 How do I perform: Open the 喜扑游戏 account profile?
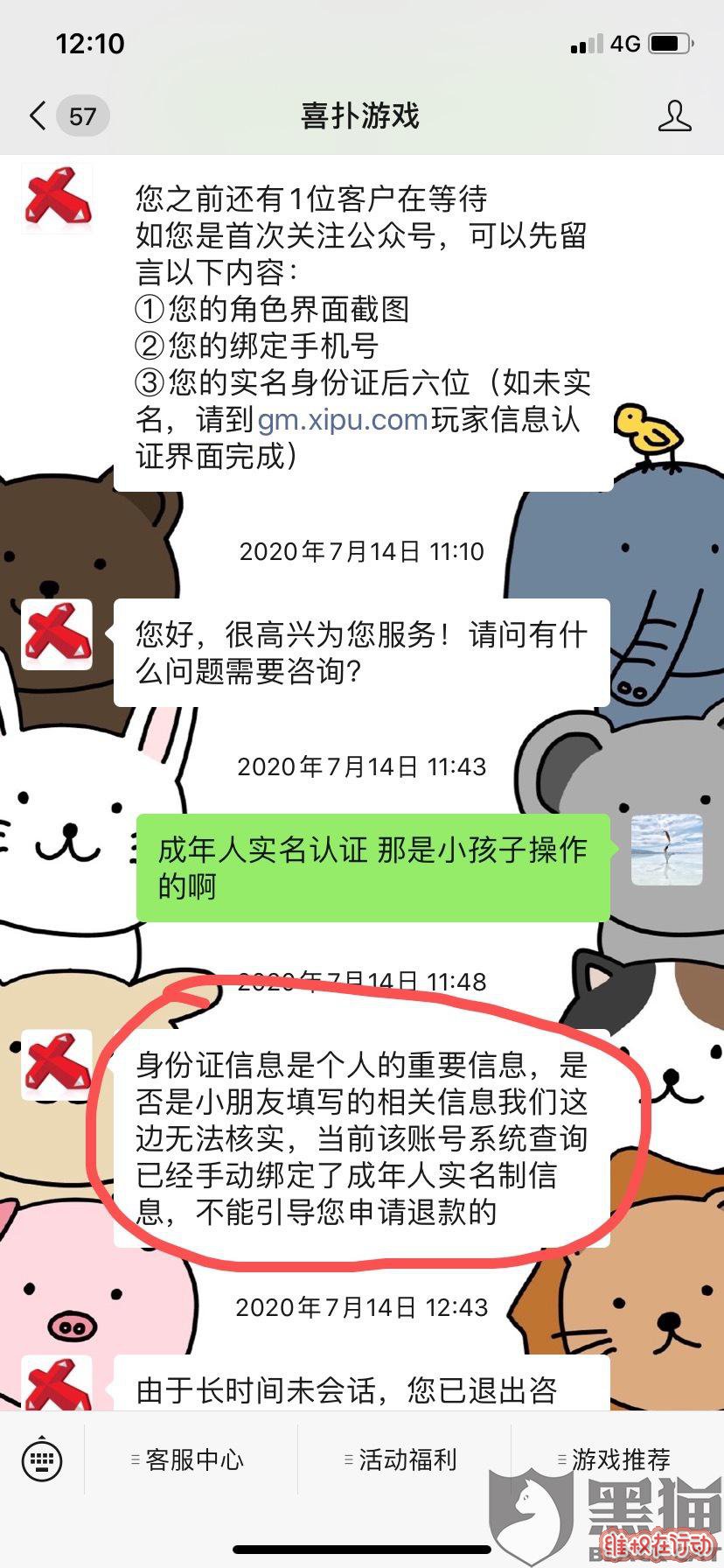(x=674, y=115)
